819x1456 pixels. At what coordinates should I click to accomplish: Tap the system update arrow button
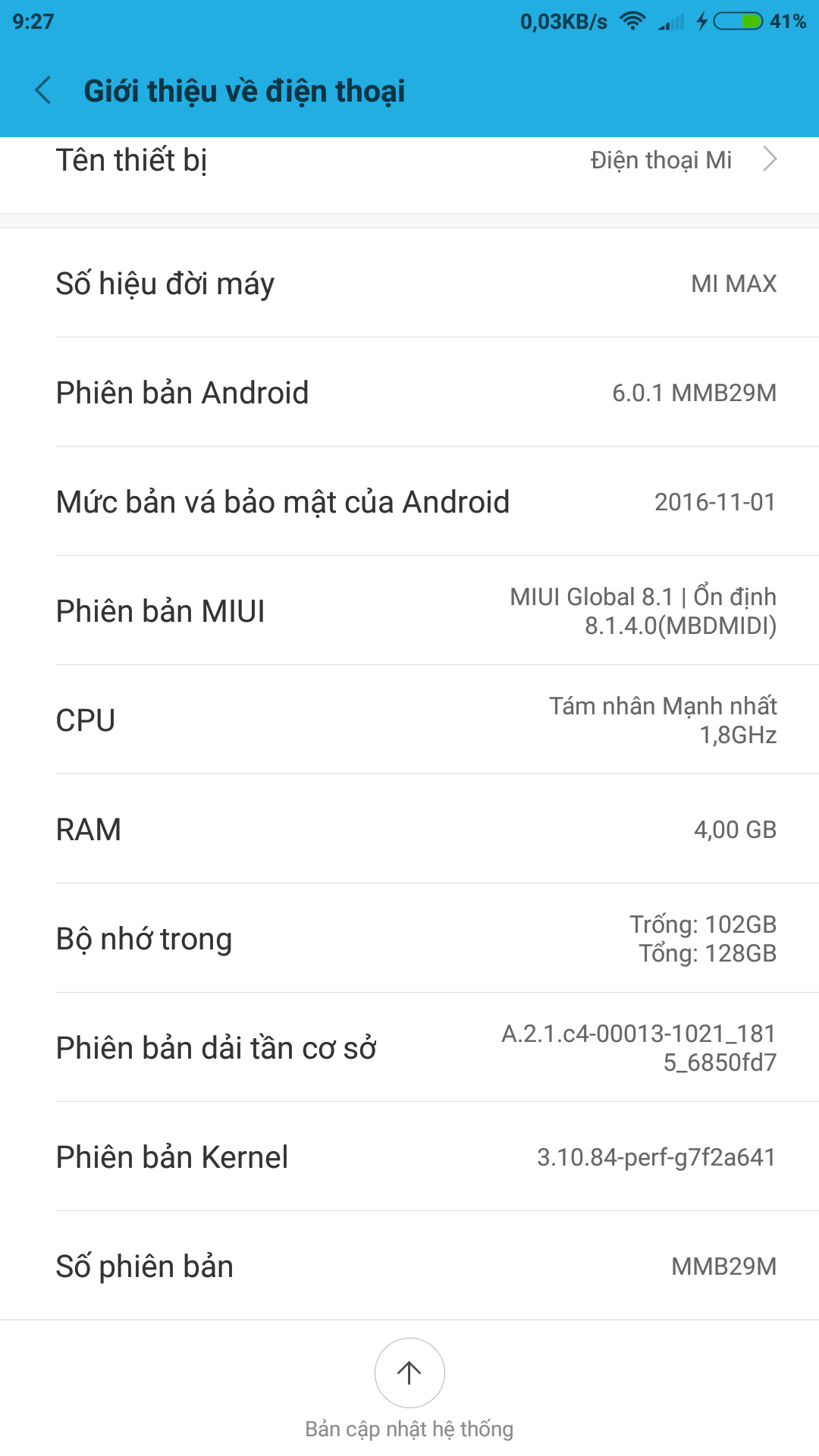(x=409, y=1373)
